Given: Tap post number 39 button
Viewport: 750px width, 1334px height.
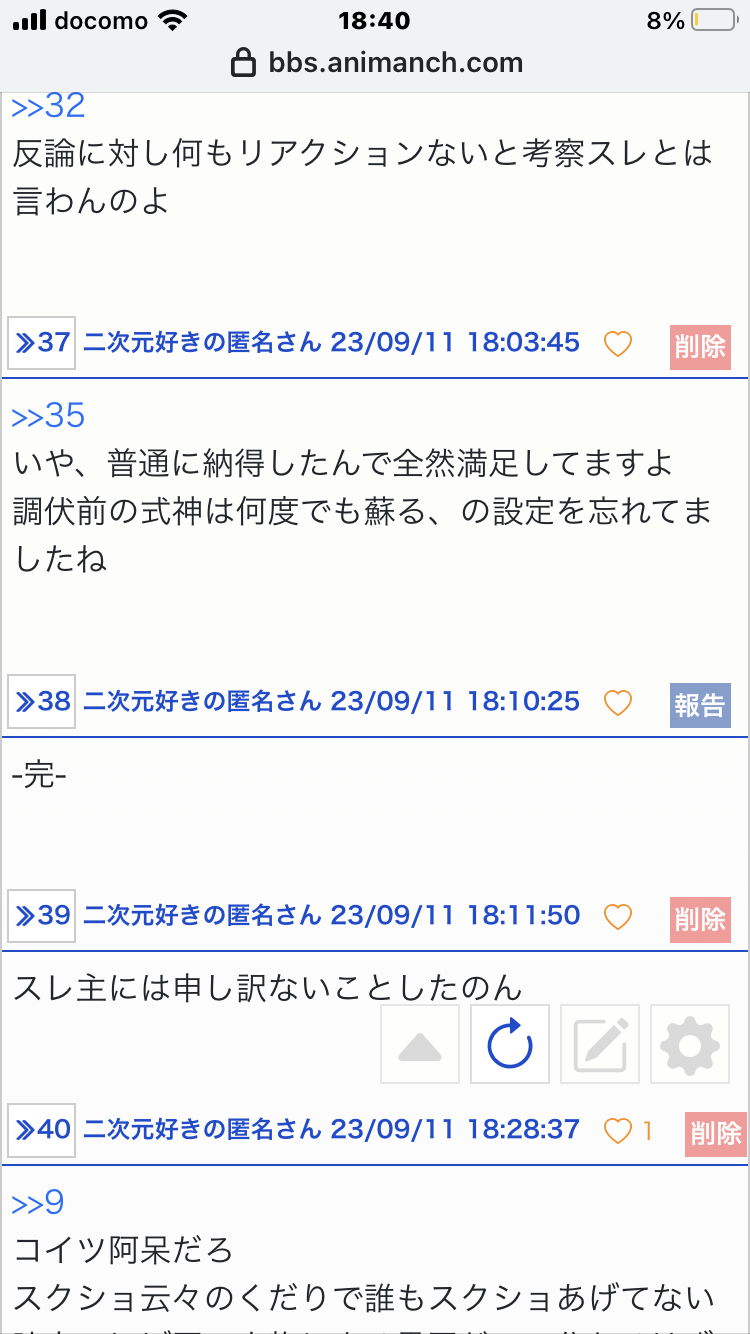Looking at the screenshot, I should click(42, 916).
